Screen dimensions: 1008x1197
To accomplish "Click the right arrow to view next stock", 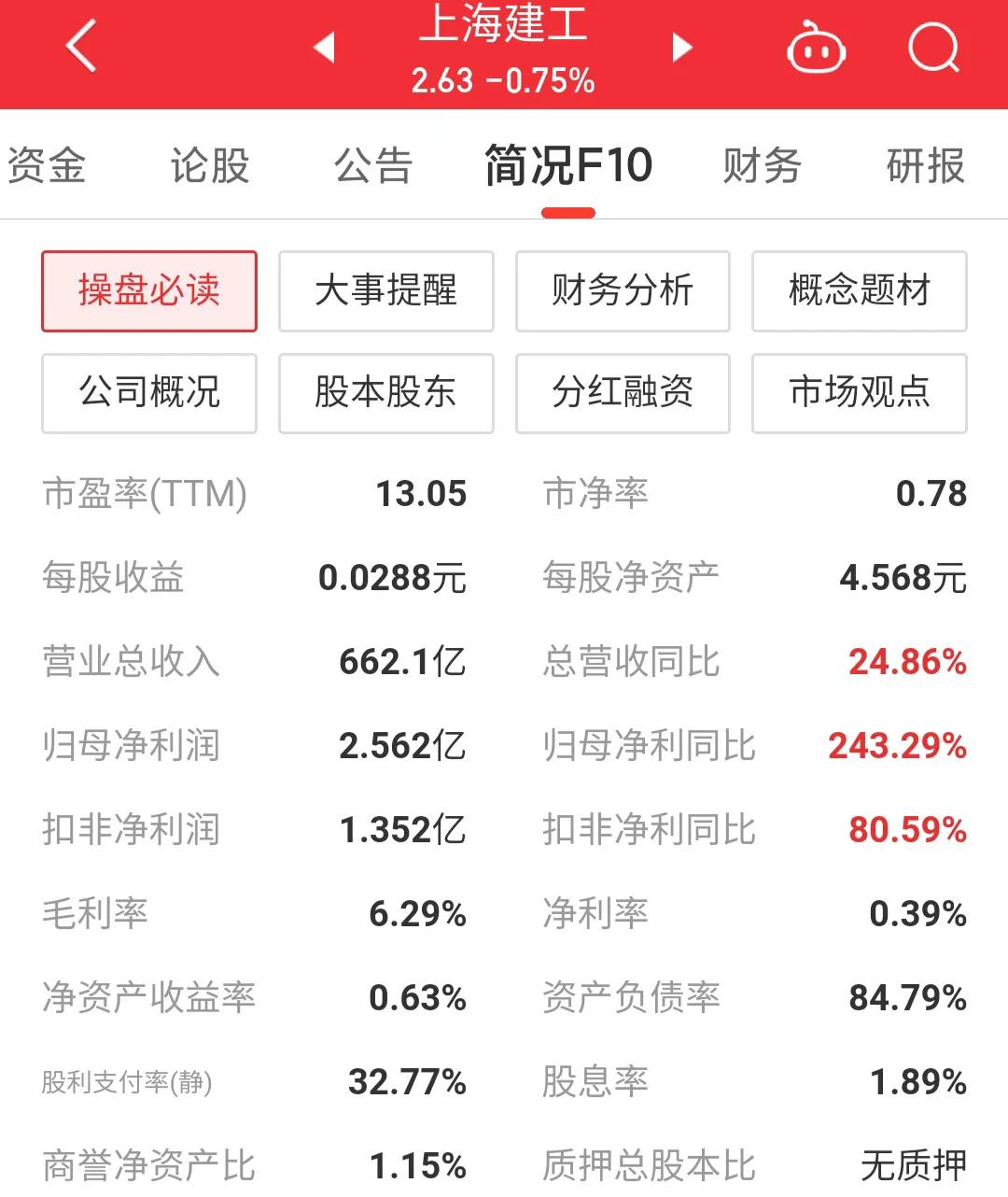I will coord(682,49).
